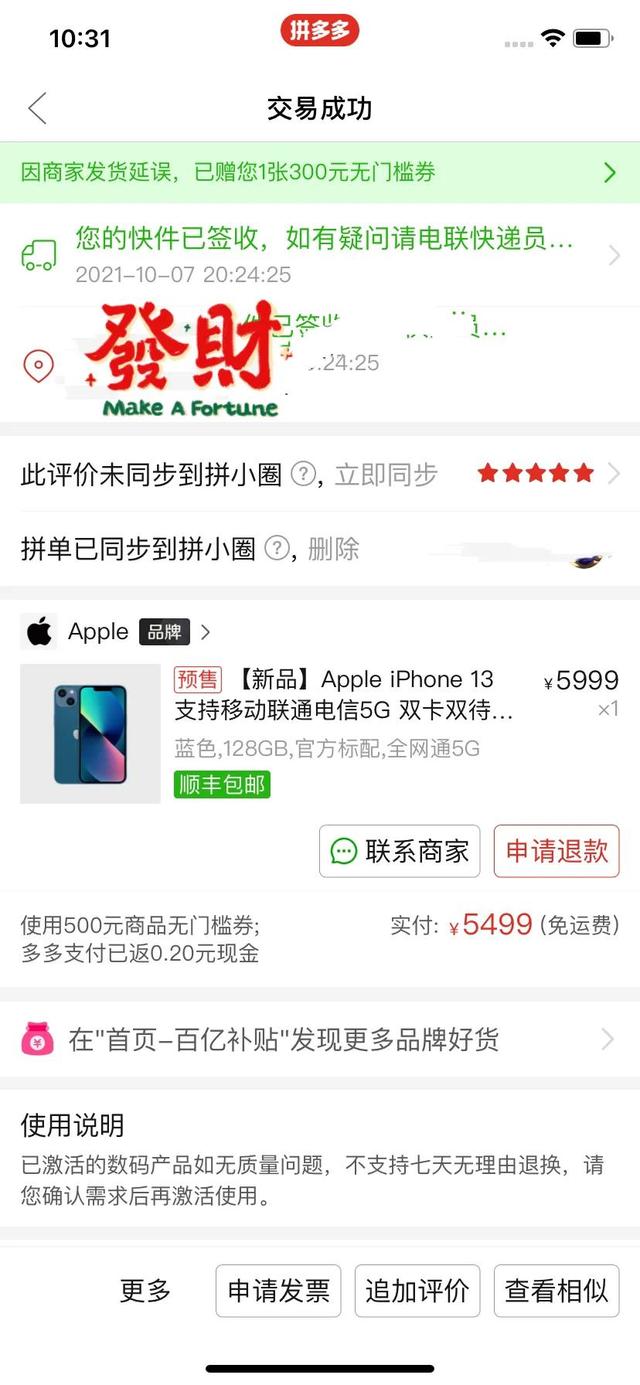Tap 追加评价 to add a follow-up review
Screen dimensions: 640x1385
(417, 1290)
